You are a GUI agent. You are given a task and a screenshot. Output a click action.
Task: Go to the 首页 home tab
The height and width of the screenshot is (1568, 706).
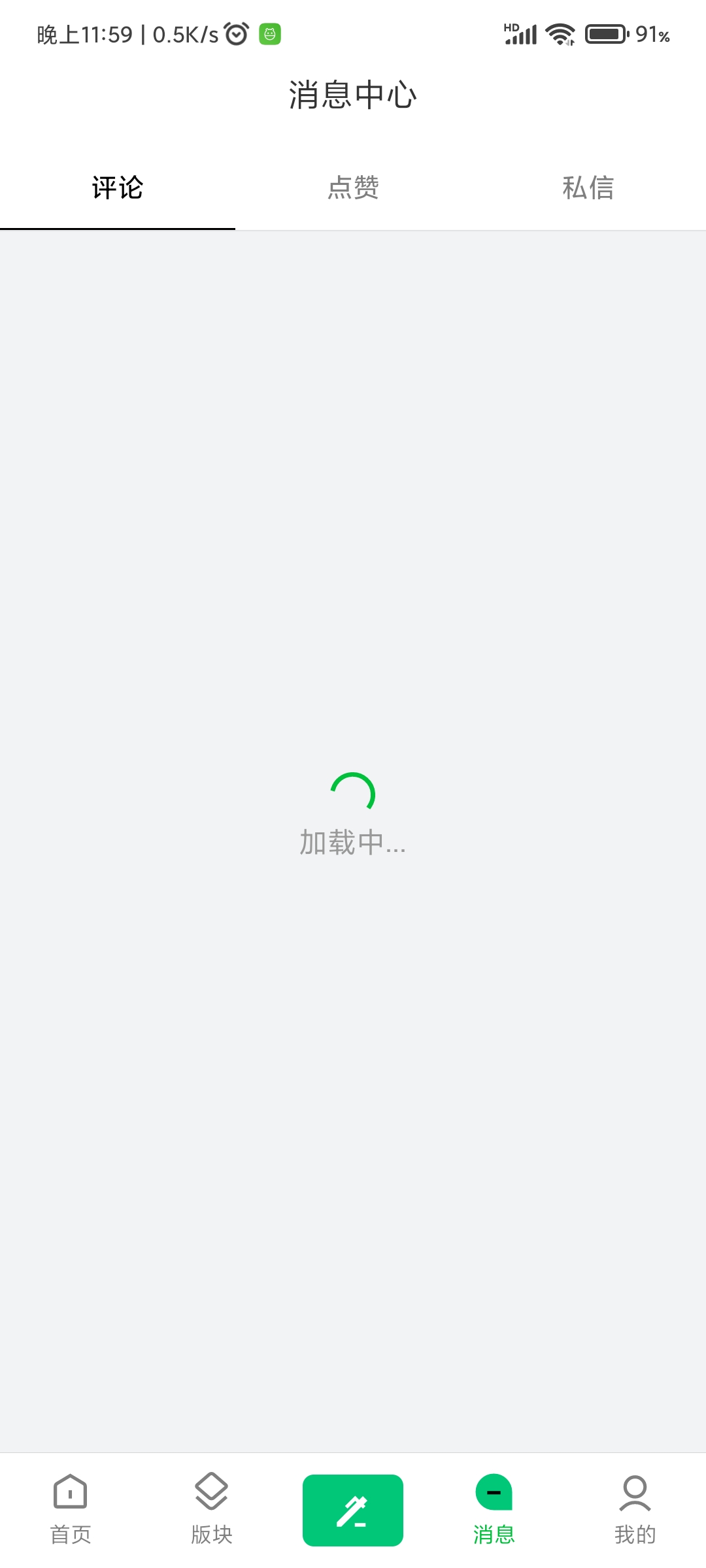[71, 1509]
